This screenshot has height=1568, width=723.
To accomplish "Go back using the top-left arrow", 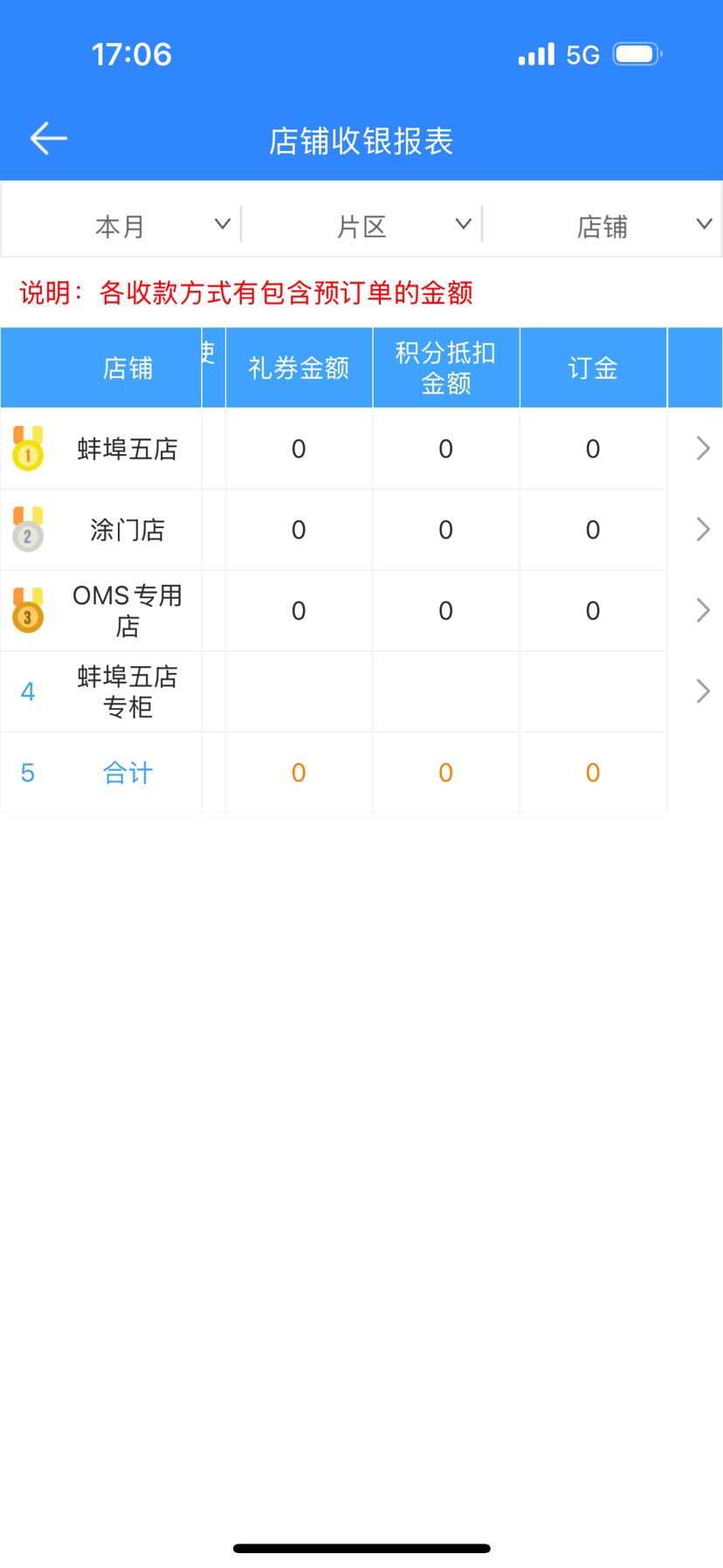I will click(49, 139).
